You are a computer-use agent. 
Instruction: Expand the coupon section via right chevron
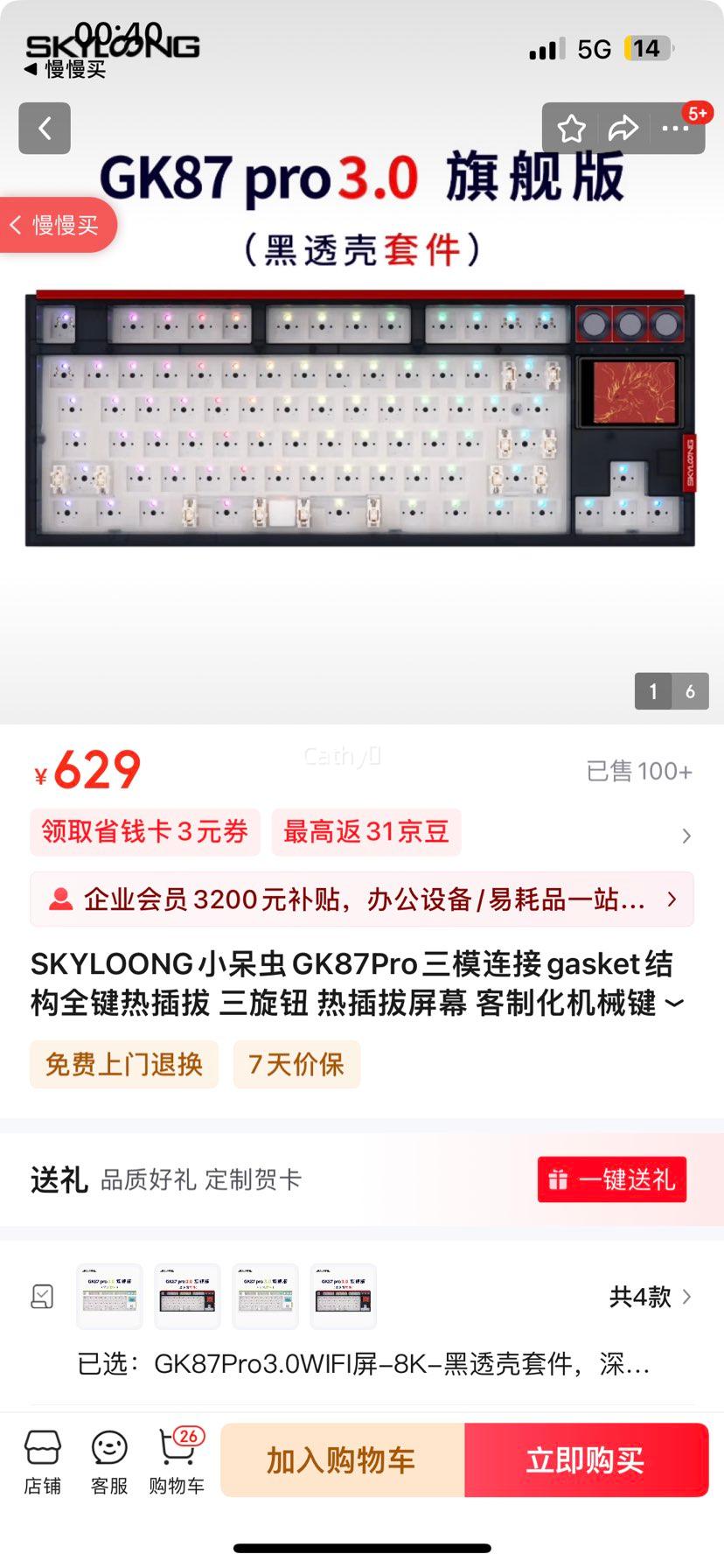pos(686,836)
